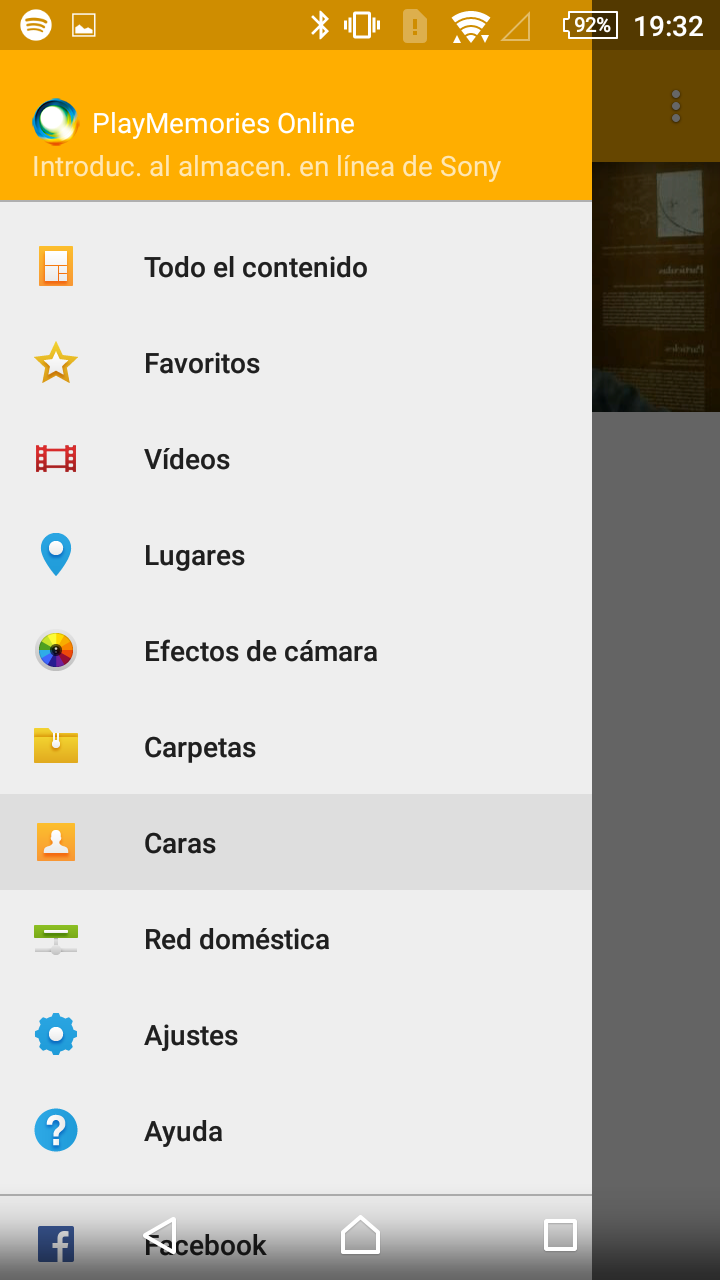Open Ayuda

[183, 1131]
